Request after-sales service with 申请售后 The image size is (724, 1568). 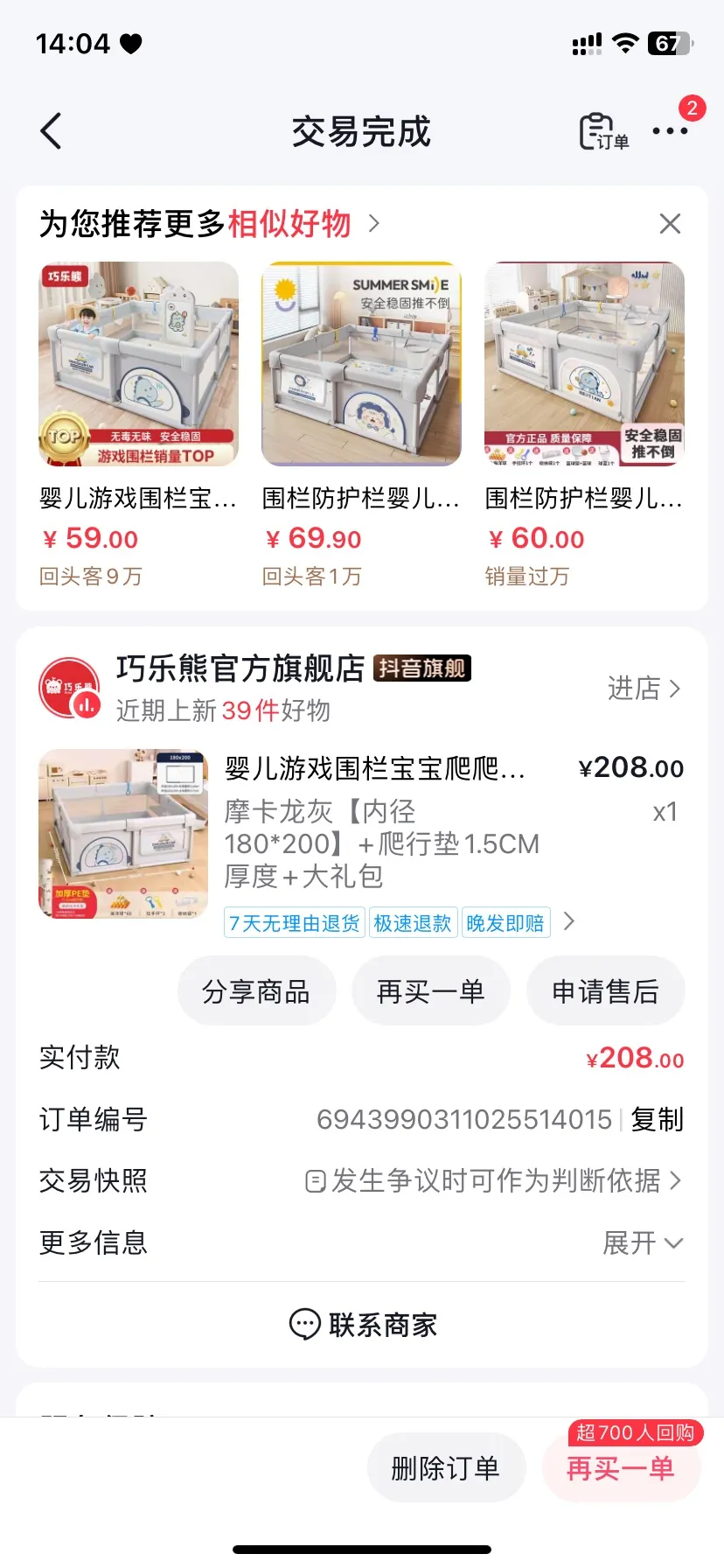click(605, 991)
